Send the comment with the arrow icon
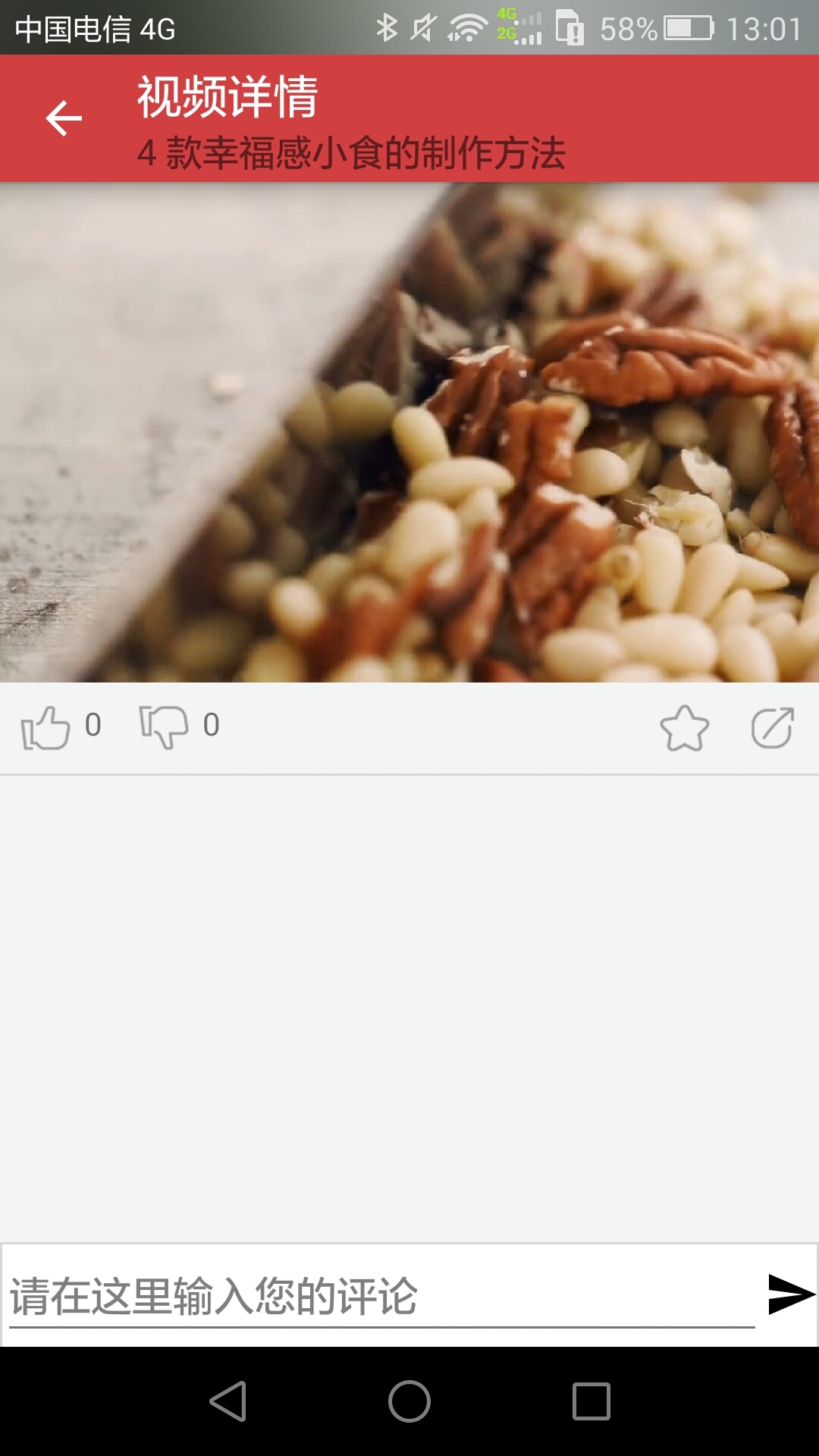819x1456 pixels. click(790, 1294)
